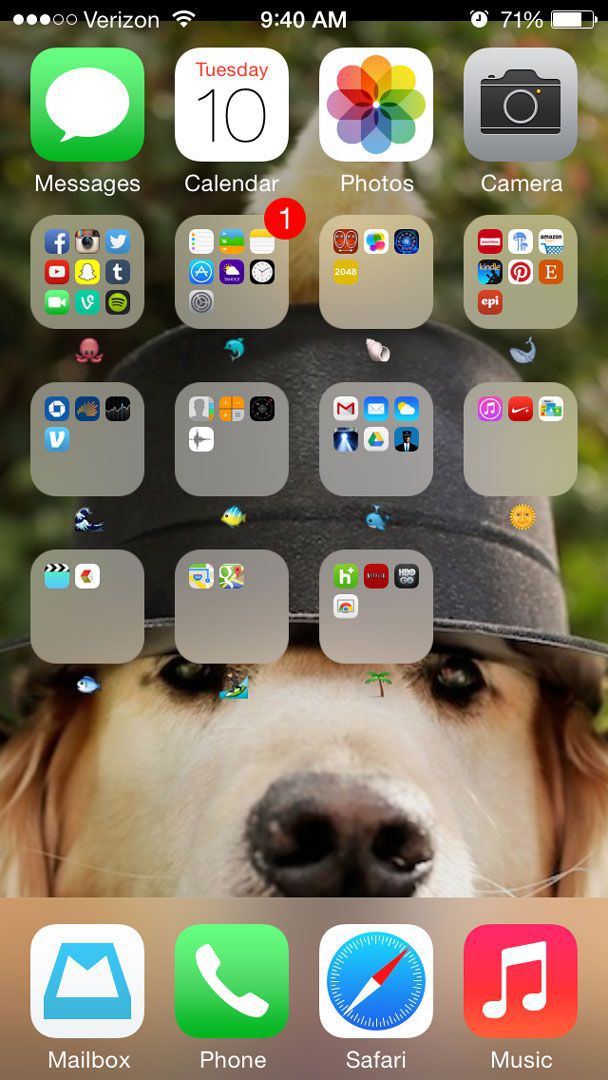The height and width of the screenshot is (1080, 608).
Task: Open the social folder containing Facebook and Instagram
Action: (87, 272)
